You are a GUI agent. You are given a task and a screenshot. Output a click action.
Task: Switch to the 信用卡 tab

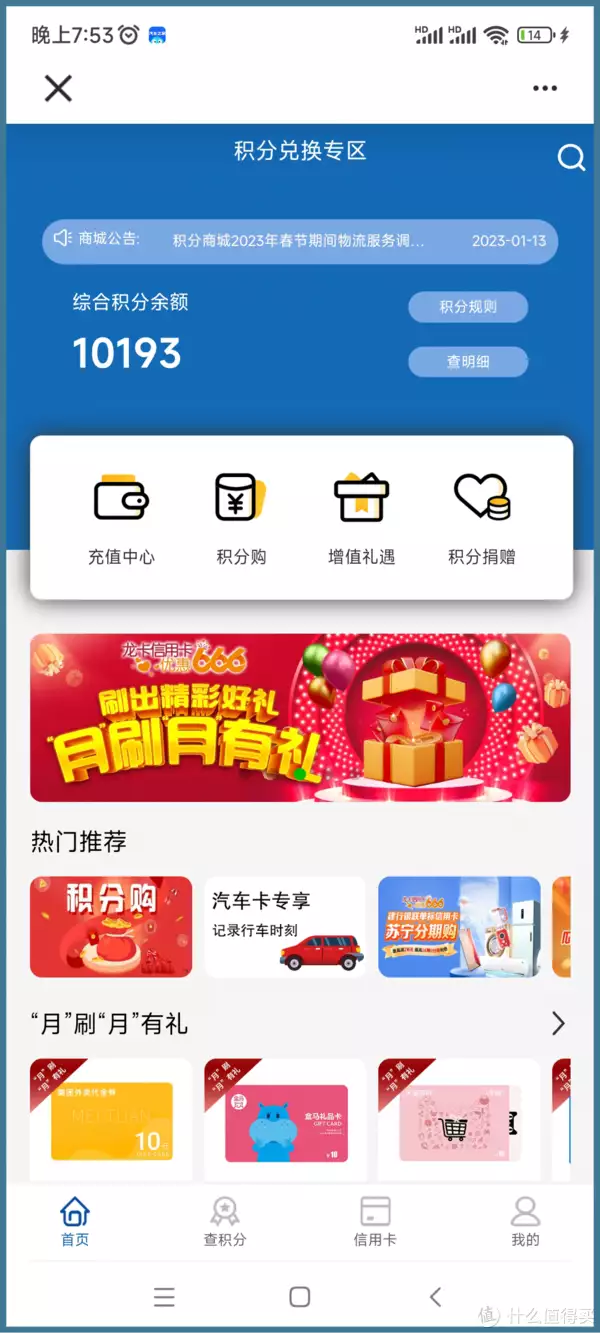(375, 1221)
